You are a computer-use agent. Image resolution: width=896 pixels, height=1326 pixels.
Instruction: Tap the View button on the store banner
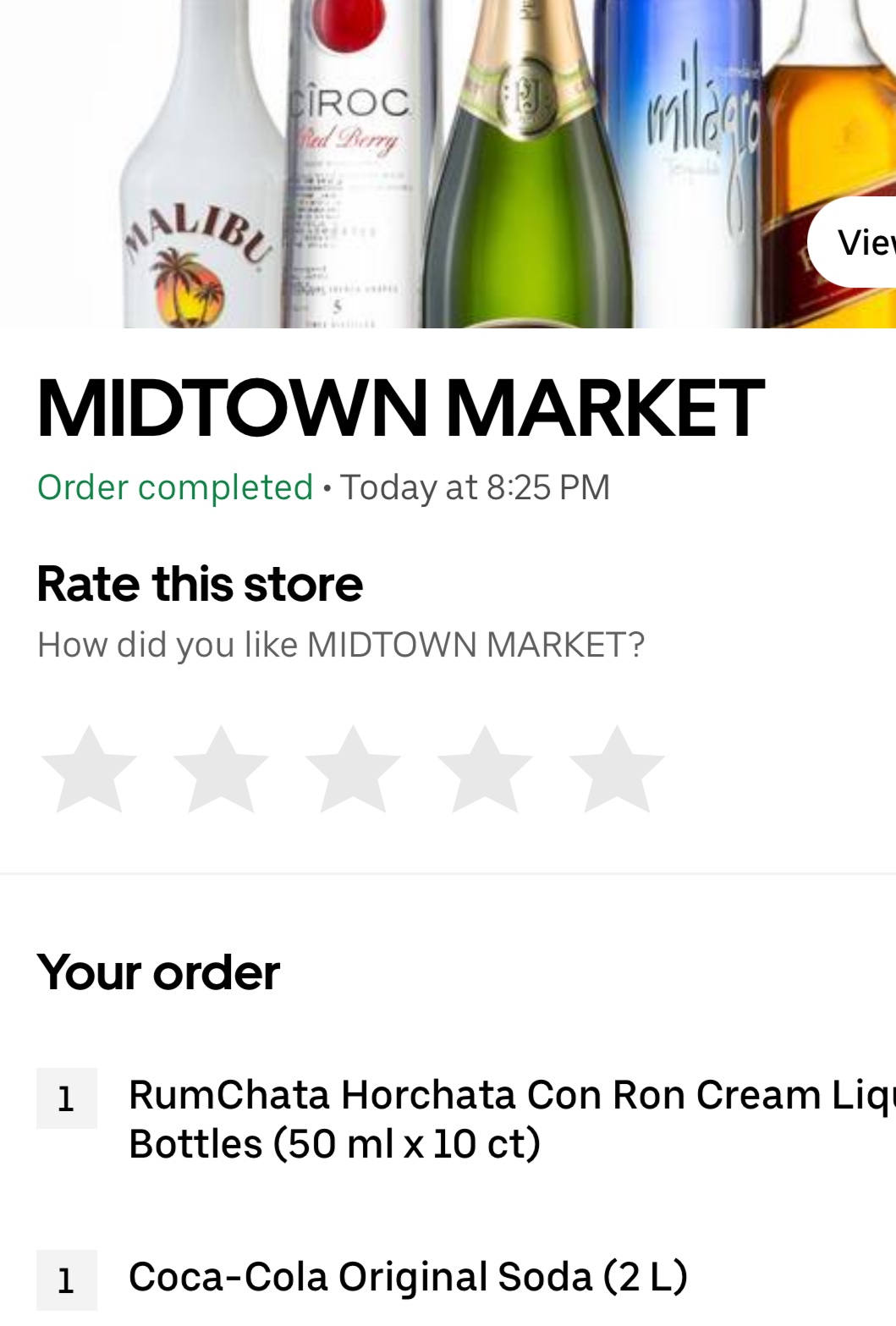pos(859,243)
